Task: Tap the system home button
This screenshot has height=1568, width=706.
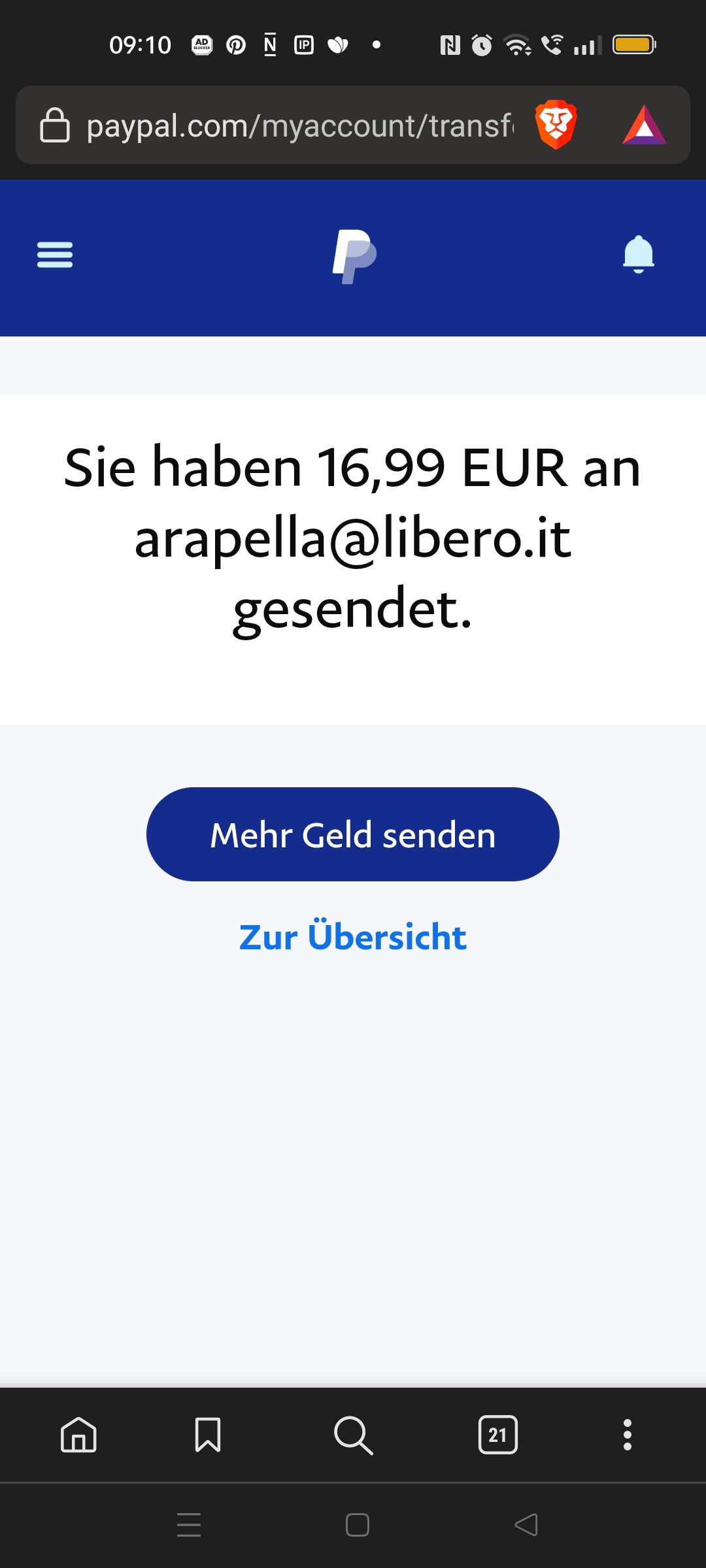Action: click(358, 1525)
